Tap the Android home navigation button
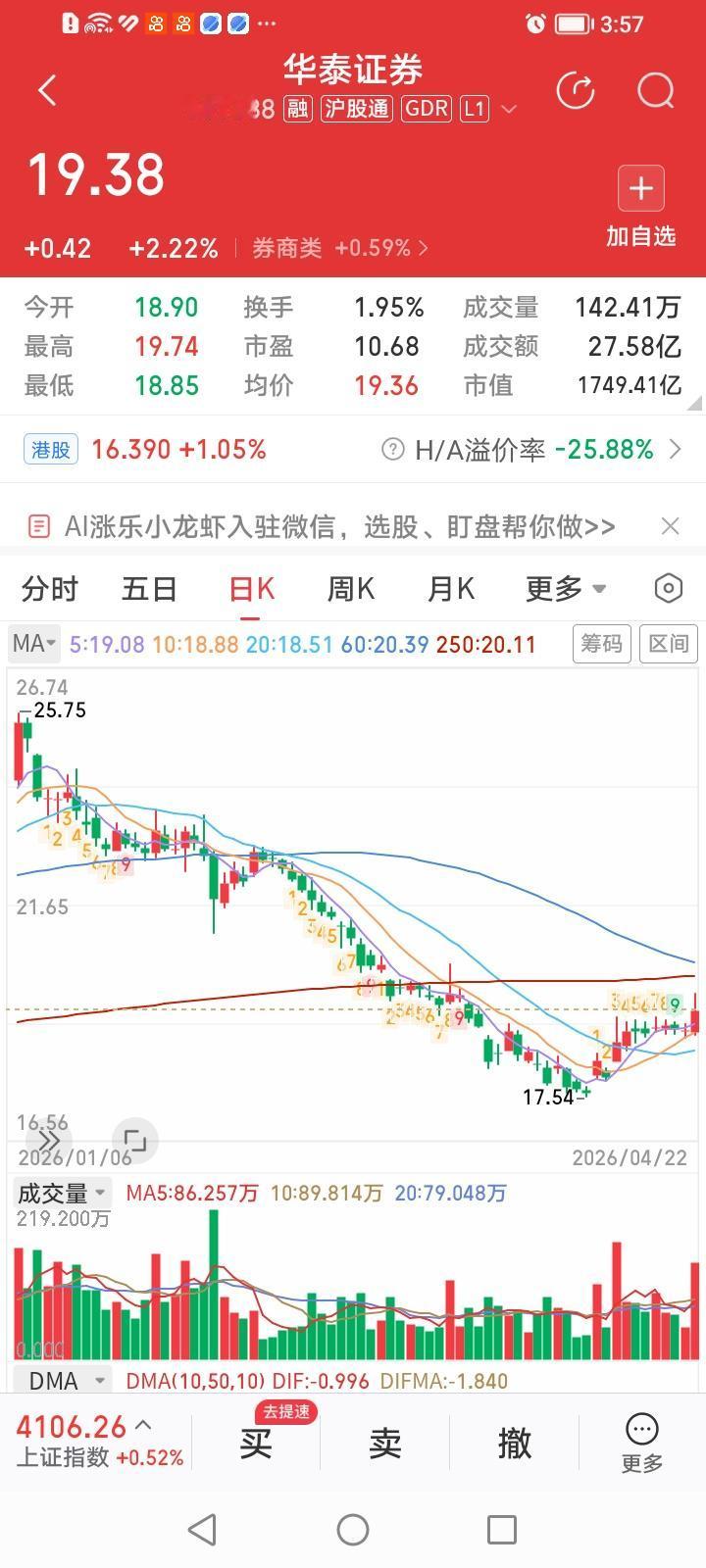Image resolution: width=706 pixels, height=1568 pixels. tap(353, 1528)
